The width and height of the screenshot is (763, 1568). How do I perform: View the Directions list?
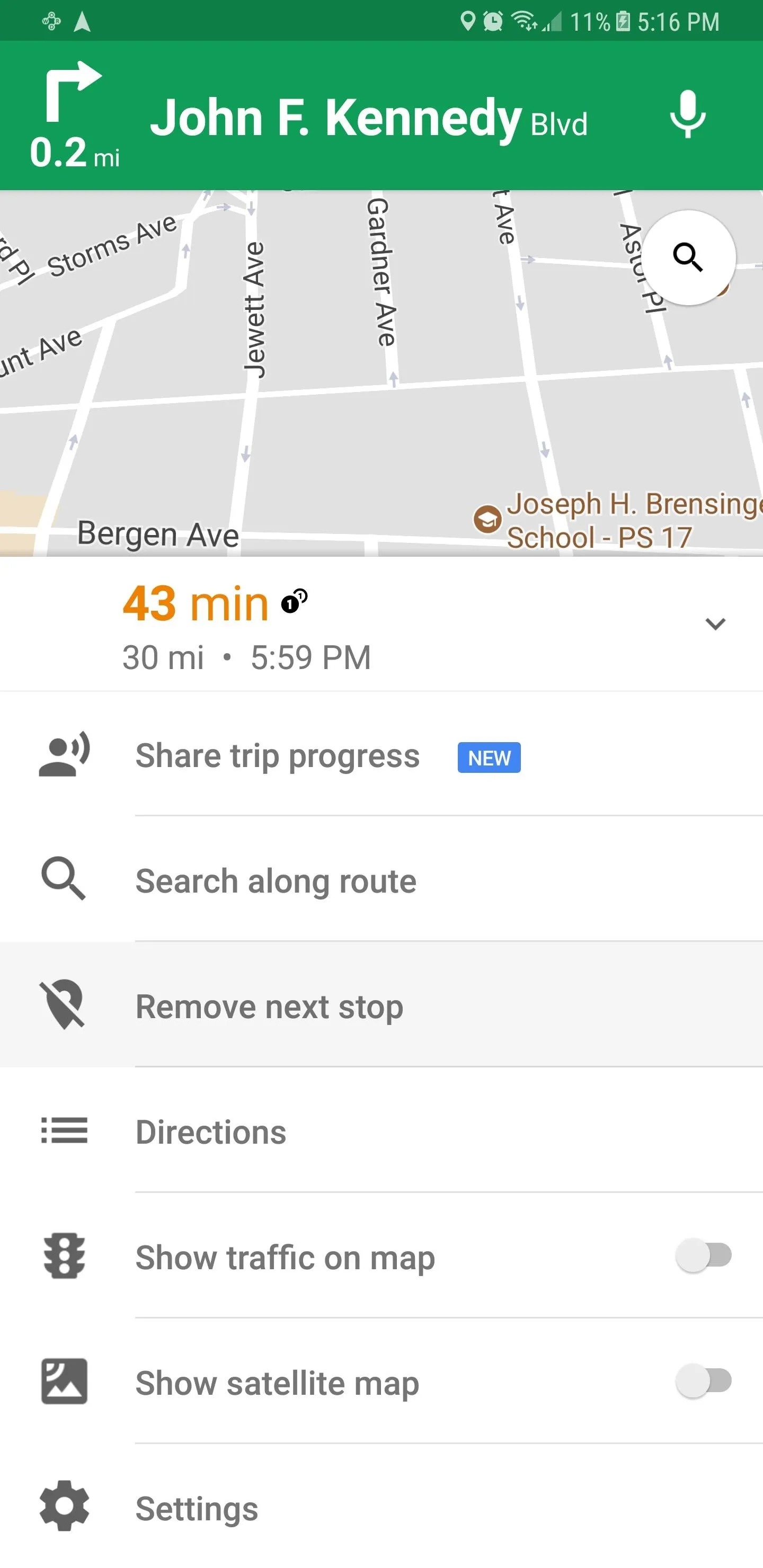click(x=381, y=1131)
